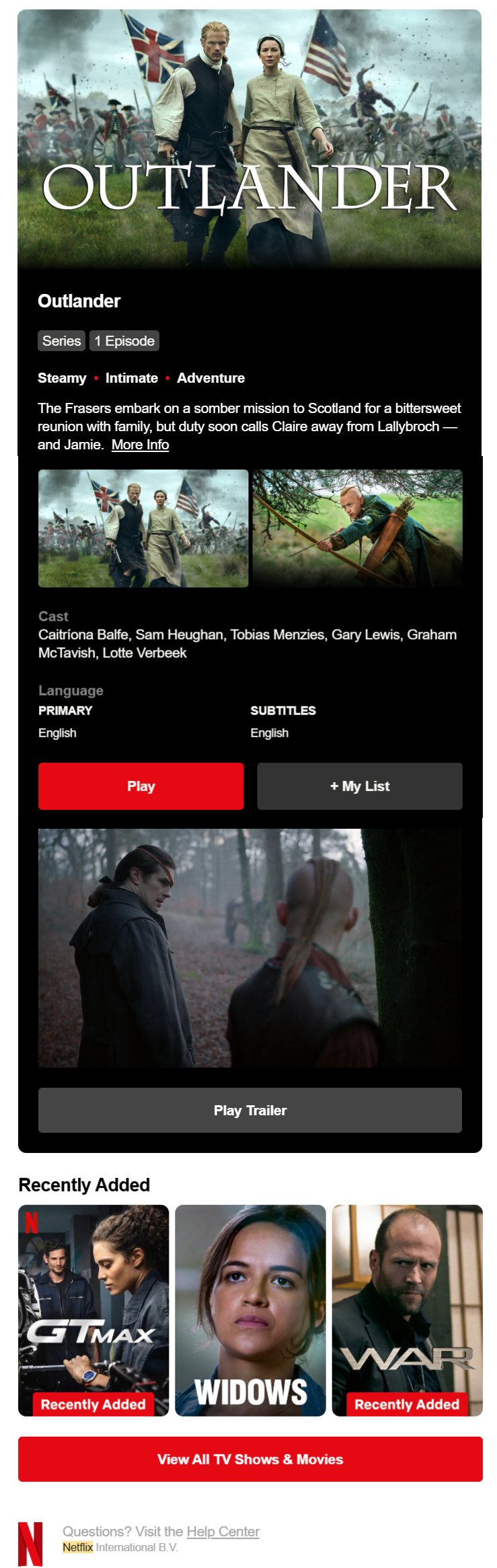Open the forest scene trailer image

point(250,947)
